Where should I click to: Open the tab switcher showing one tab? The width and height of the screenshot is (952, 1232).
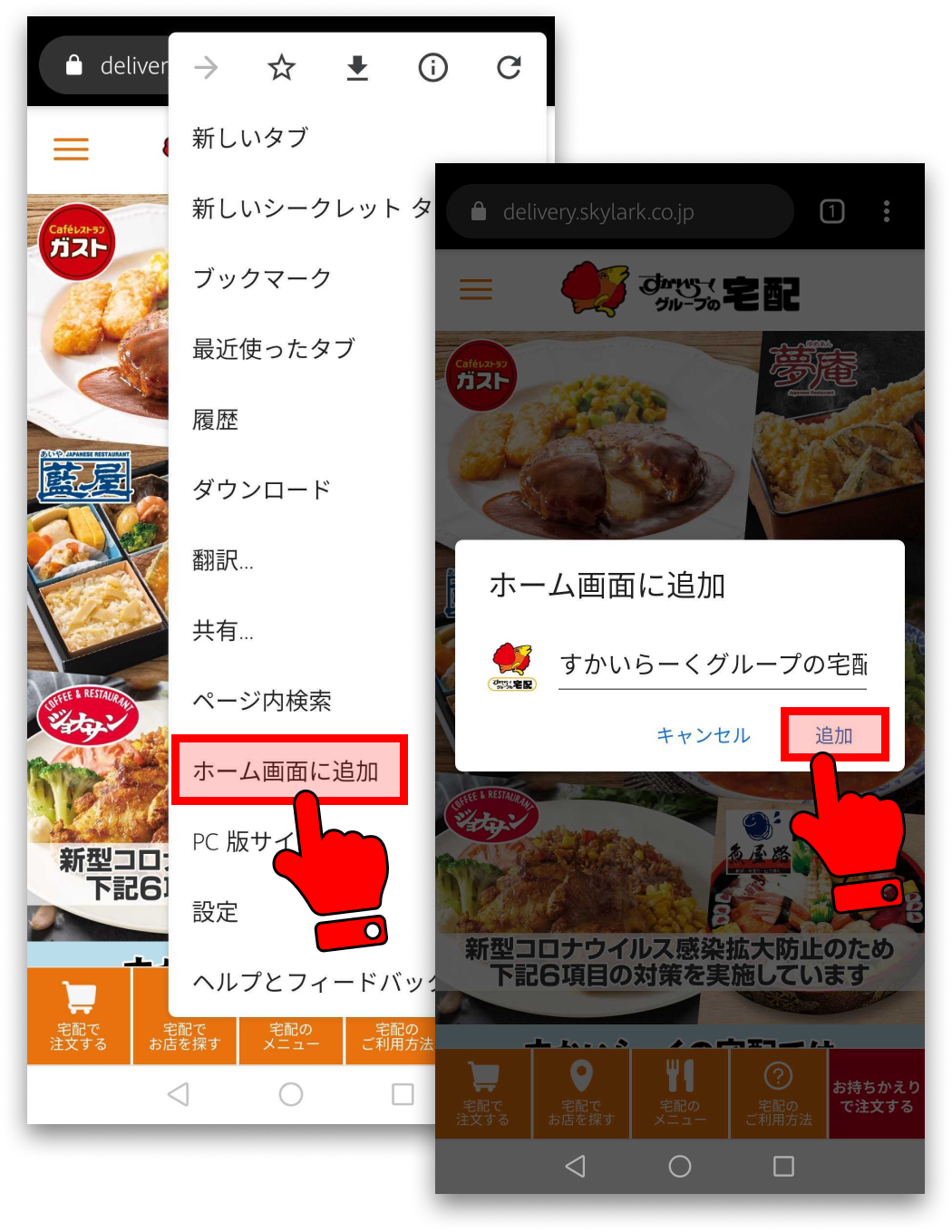[830, 211]
